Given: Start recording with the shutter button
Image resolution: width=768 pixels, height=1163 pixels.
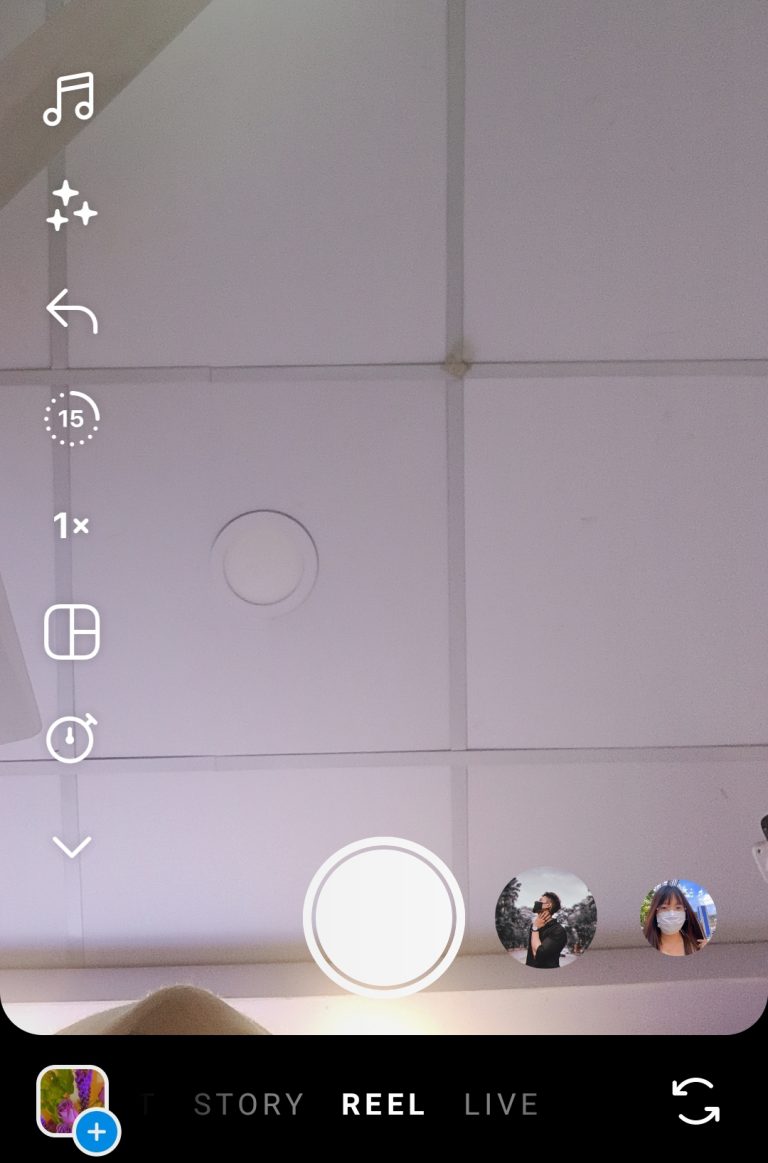Looking at the screenshot, I should click(x=384, y=917).
